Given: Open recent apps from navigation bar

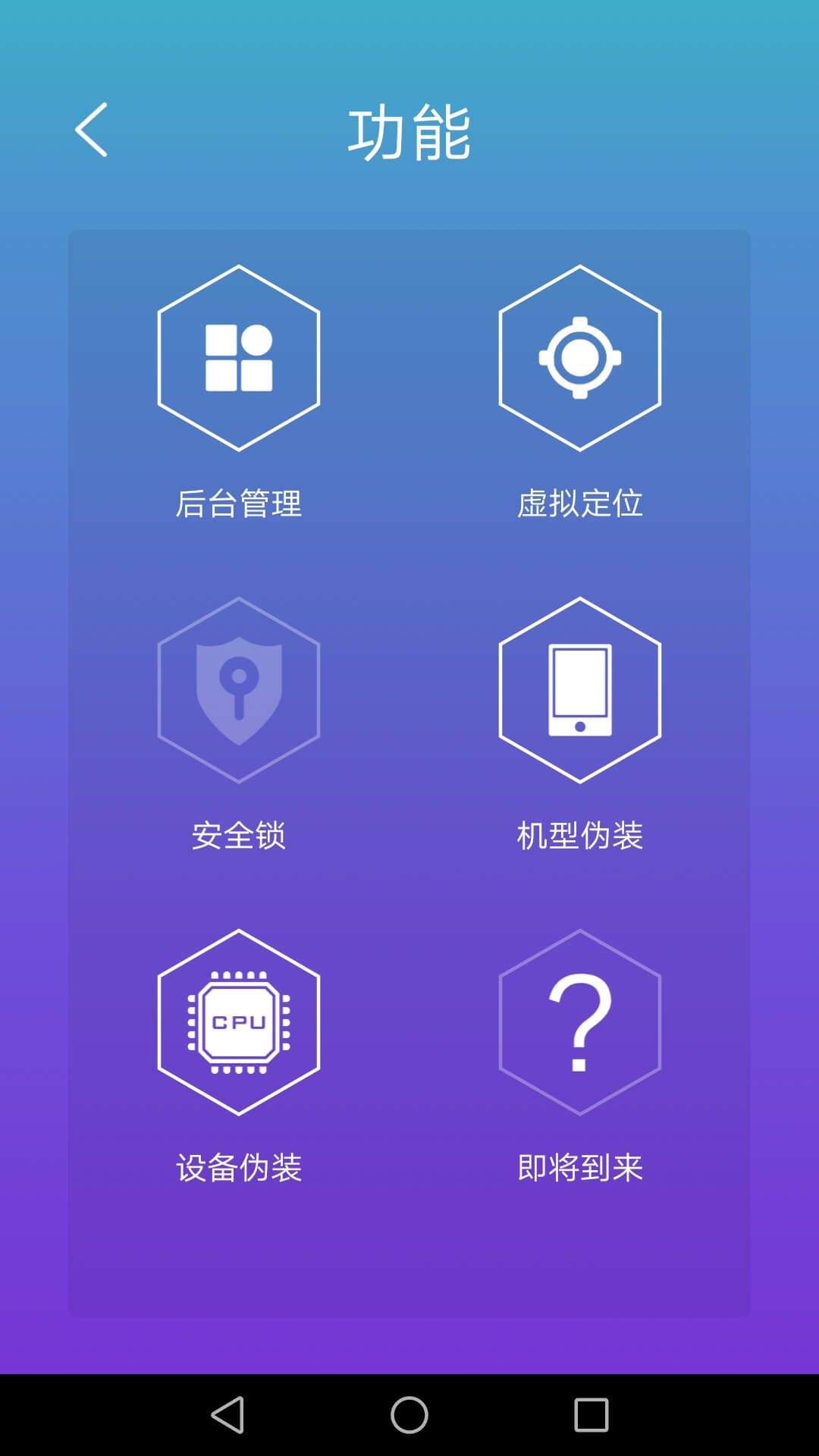Looking at the screenshot, I should point(591,1415).
